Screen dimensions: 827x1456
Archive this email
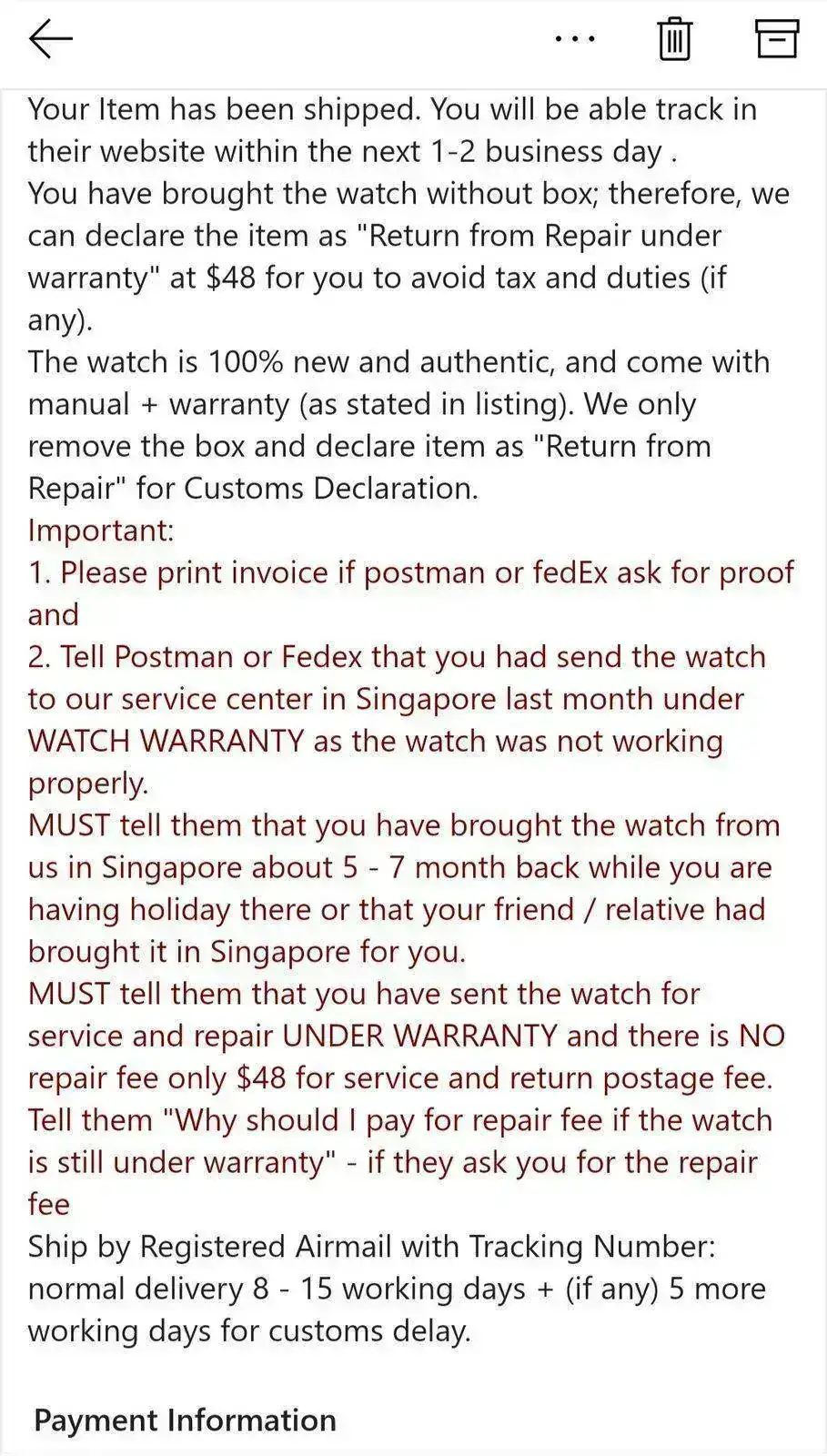777,39
